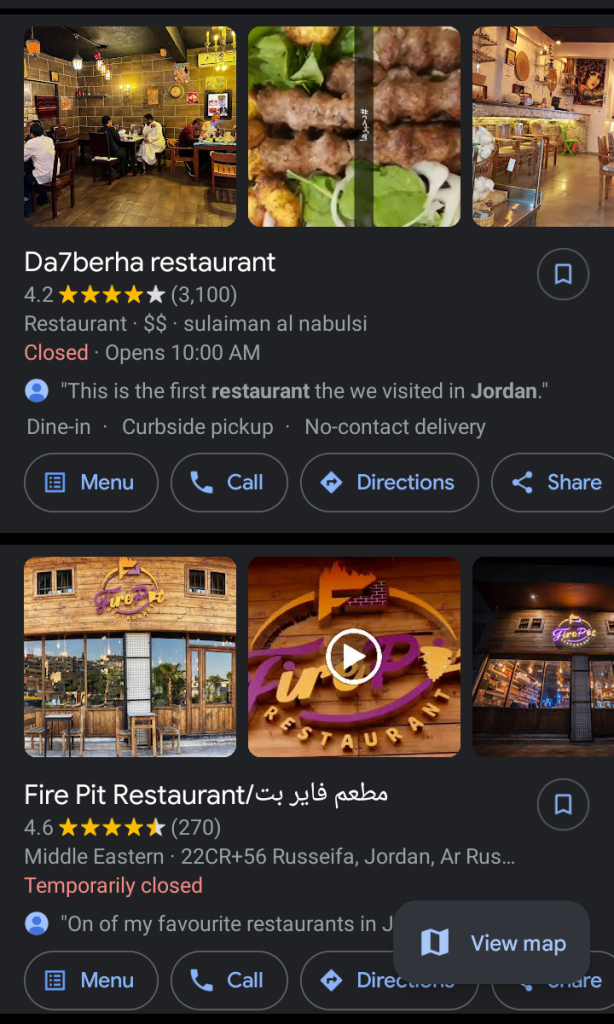The width and height of the screenshot is (614, 1024).
Task: Tap the View map floating button
Action: 491,942
